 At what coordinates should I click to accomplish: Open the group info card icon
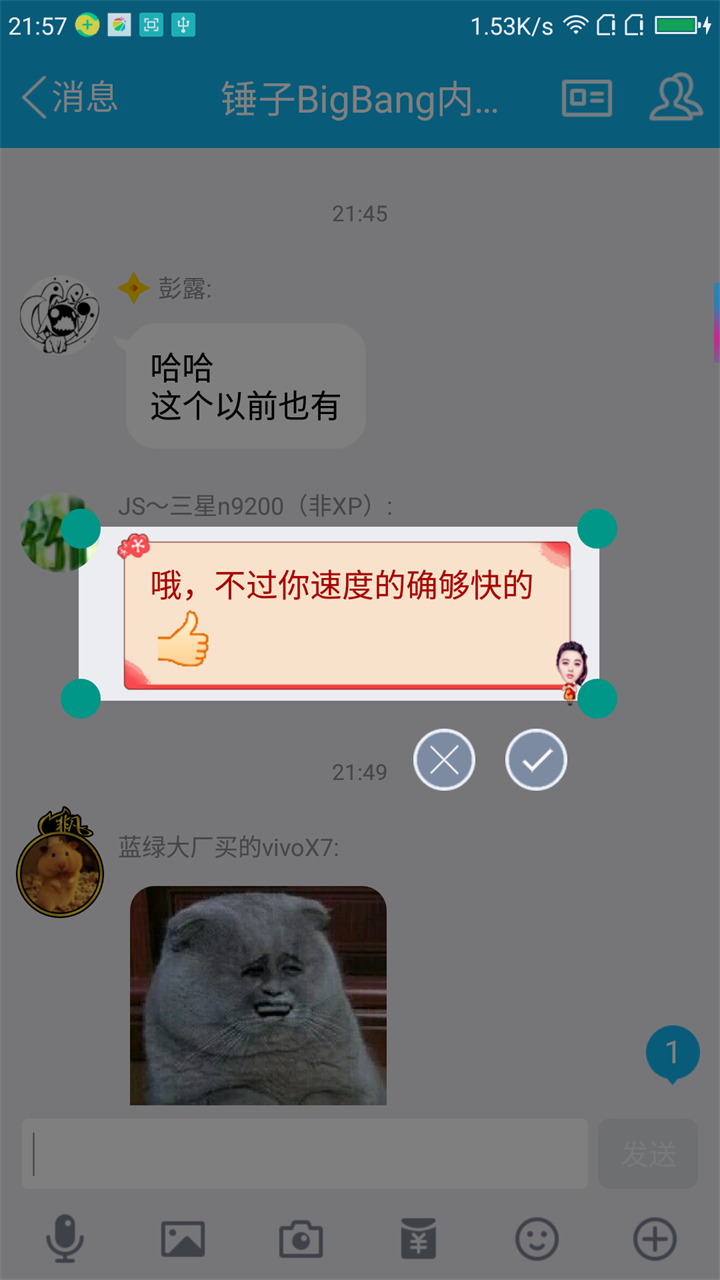pos(587,98)
